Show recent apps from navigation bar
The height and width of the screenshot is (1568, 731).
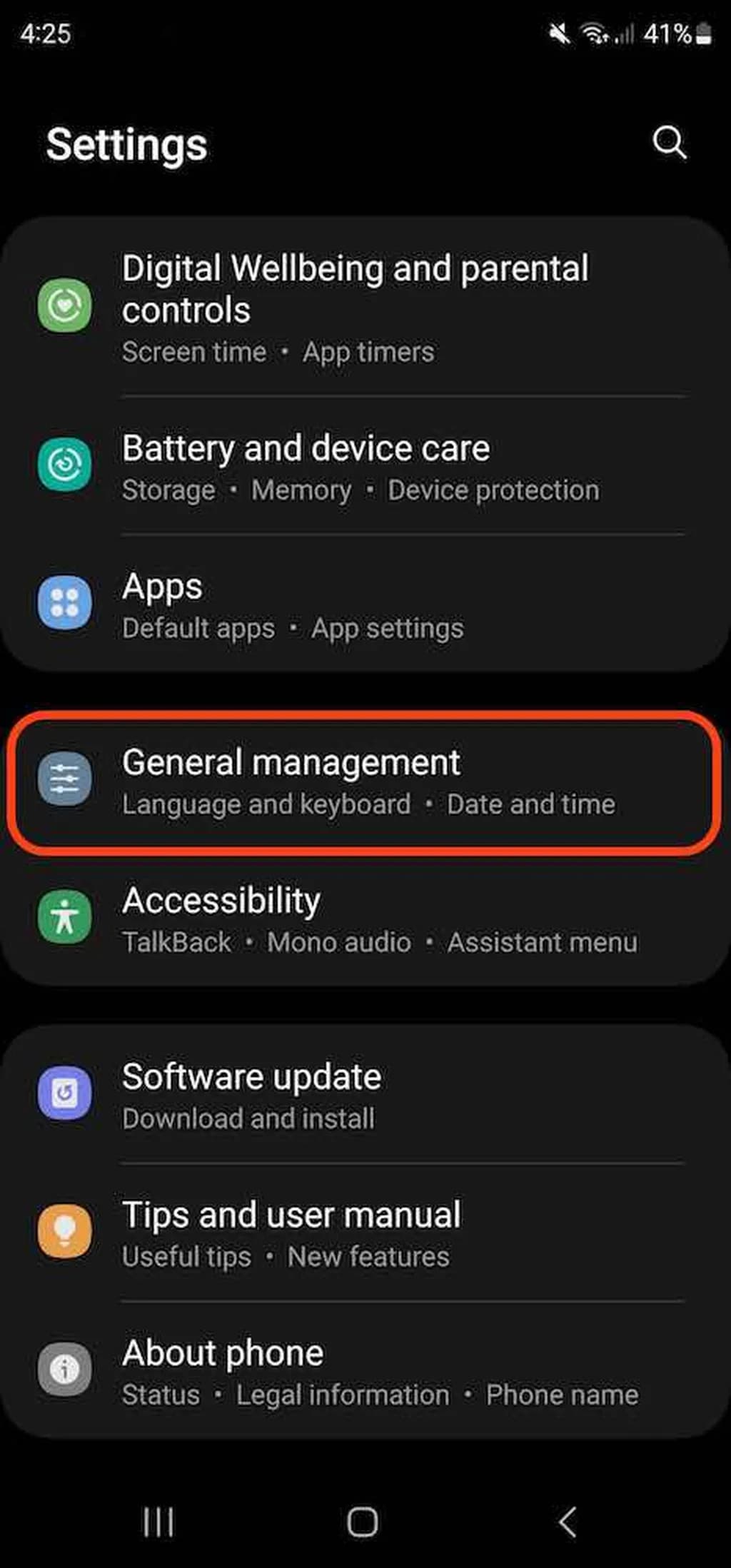coord(158,1522)
